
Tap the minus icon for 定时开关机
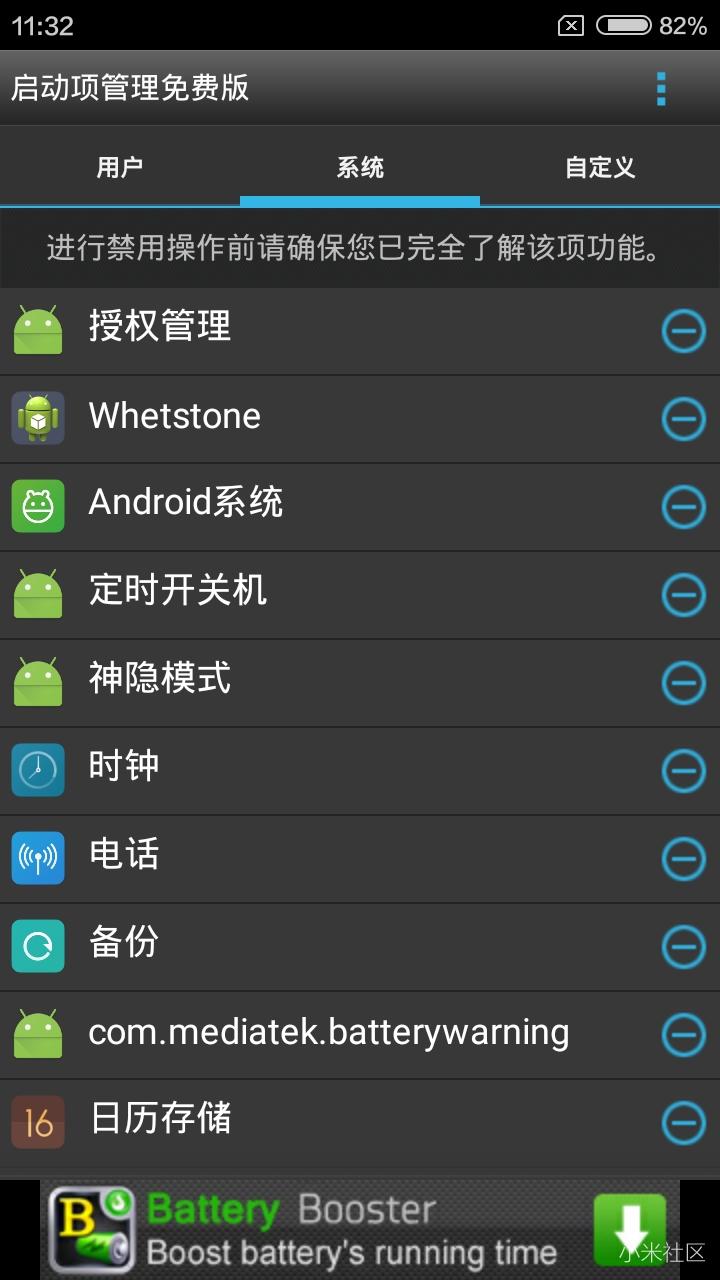pyautogui.click(x=684, y=595)
